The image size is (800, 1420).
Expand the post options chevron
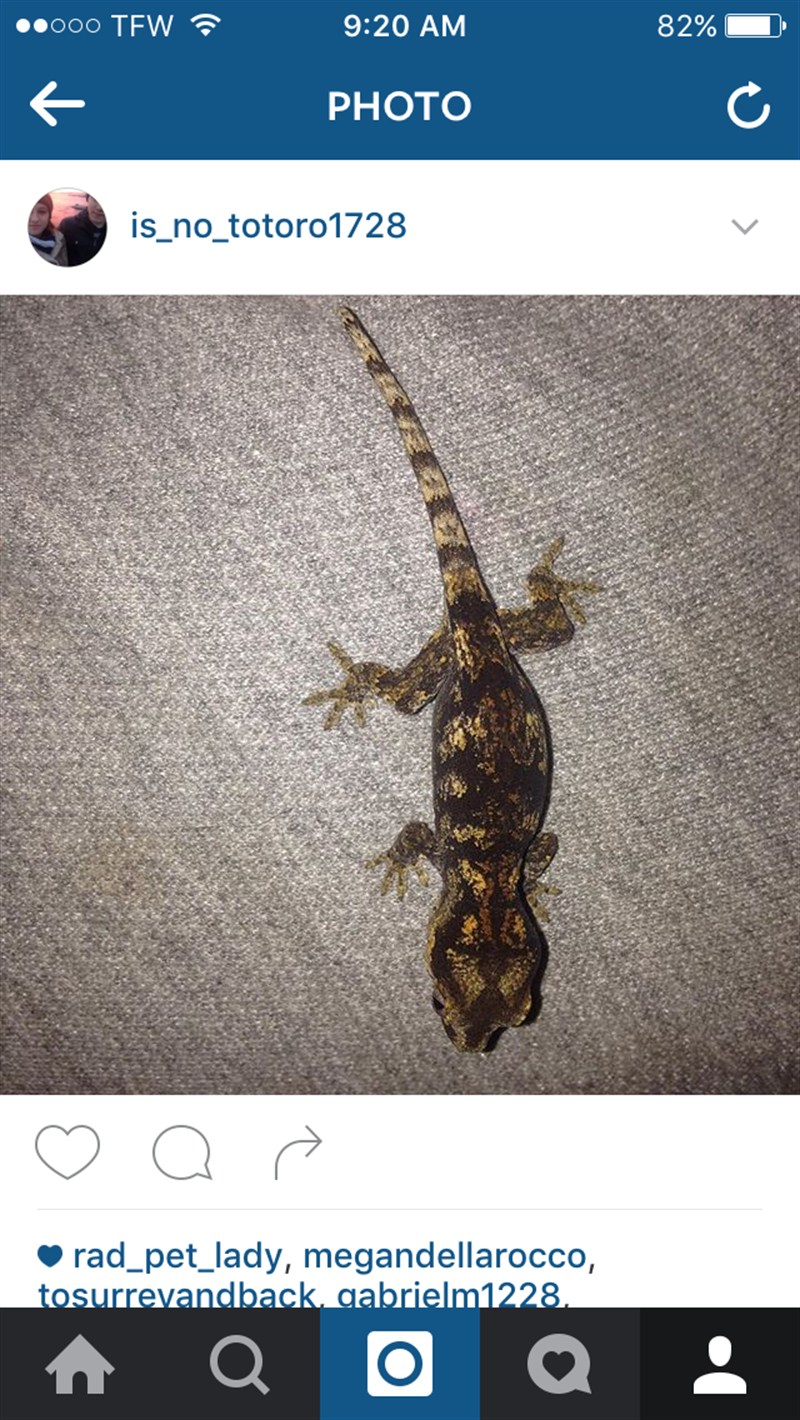745,227
